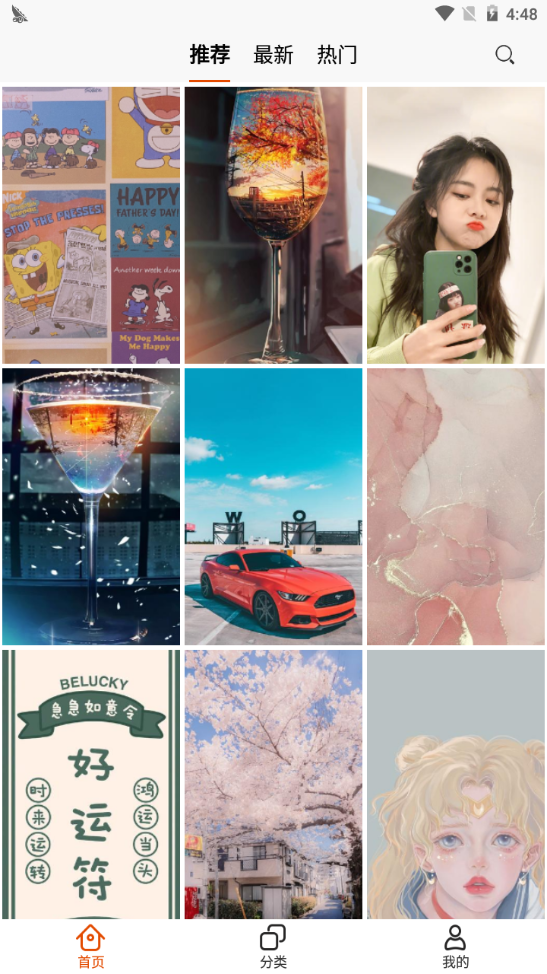Image resolution: width=547 pixels, height=974 pixels.
Task: Switch to the 最新 tab
Action: click(x=273, y=55)
